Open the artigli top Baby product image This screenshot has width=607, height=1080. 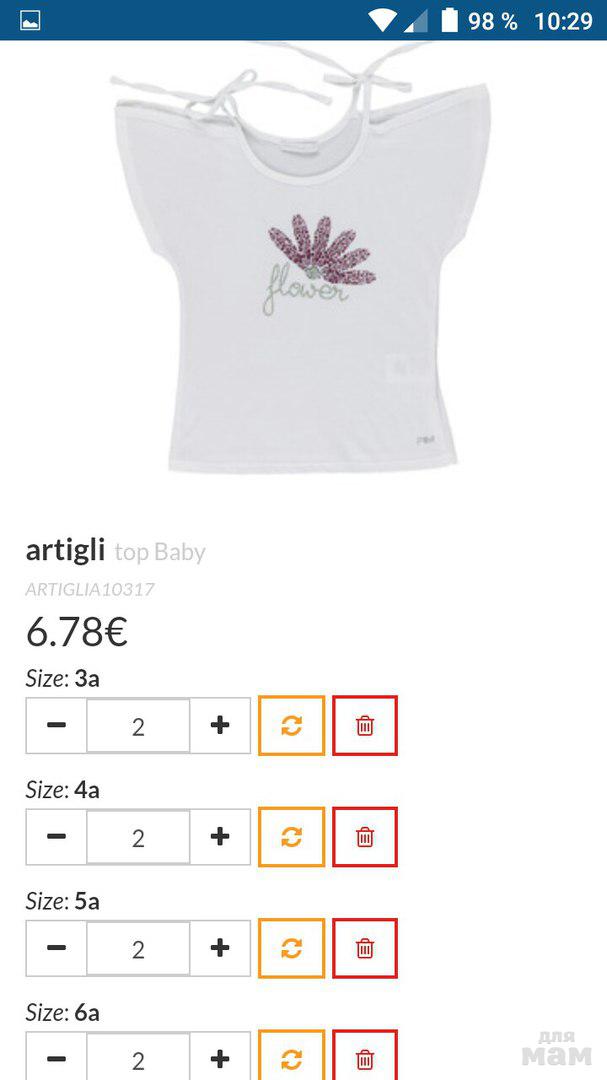300,260
